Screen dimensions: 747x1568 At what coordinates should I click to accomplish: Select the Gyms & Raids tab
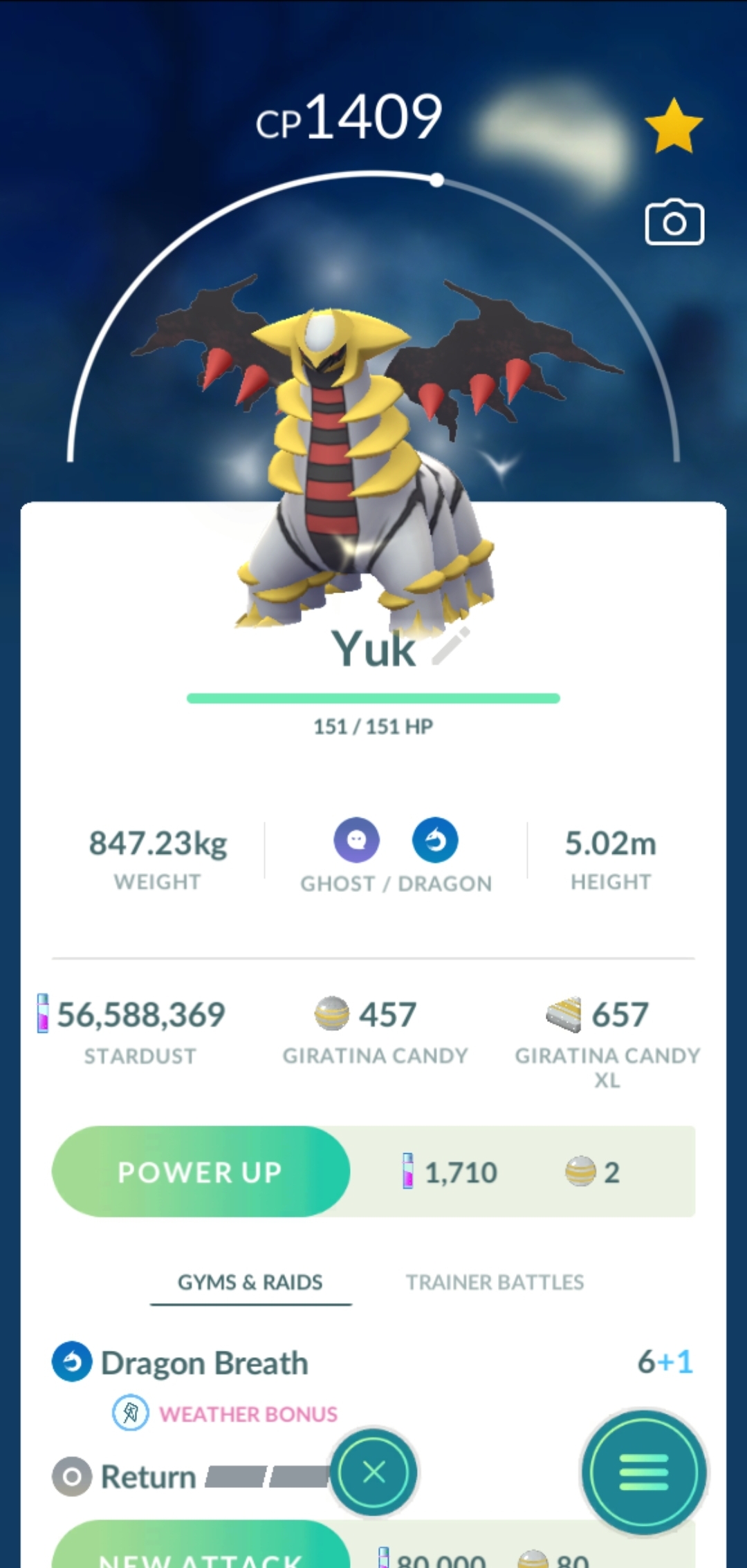tap(250, 1282)
